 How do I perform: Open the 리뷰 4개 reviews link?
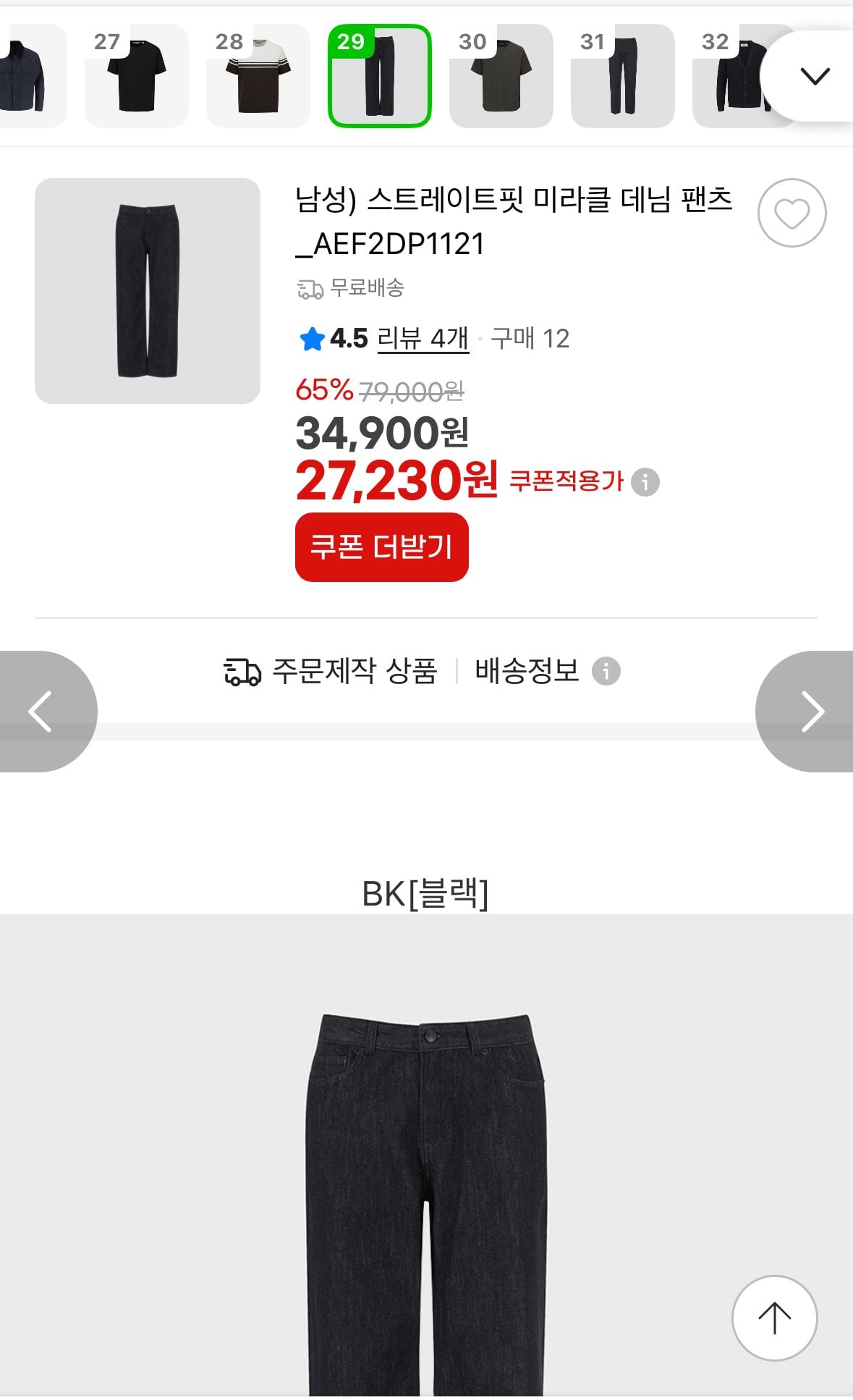pyautogui.click(x=423, y=337)
